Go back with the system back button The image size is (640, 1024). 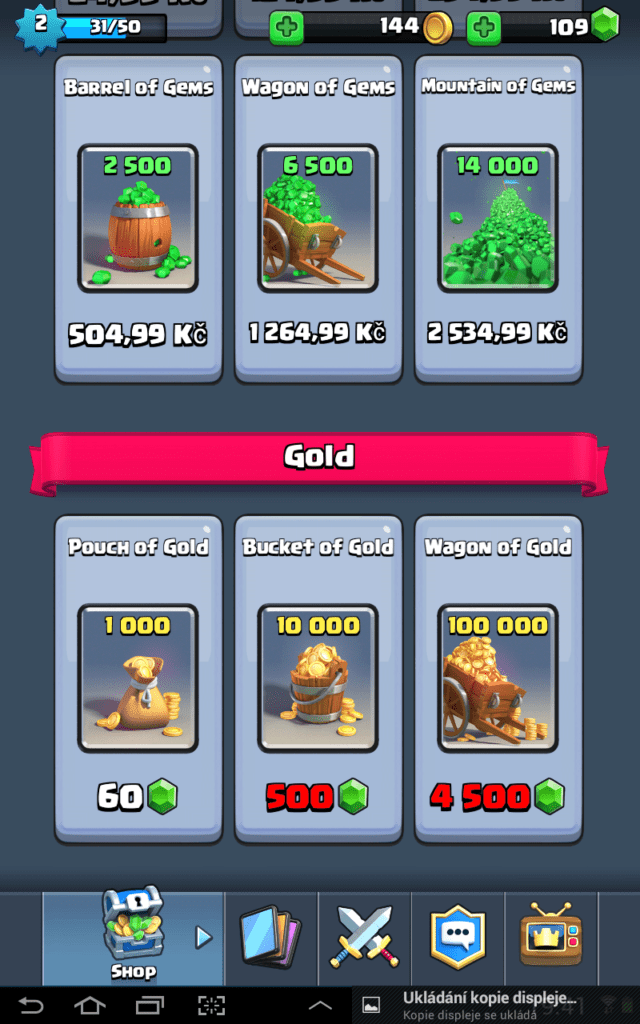[31, 1004]
